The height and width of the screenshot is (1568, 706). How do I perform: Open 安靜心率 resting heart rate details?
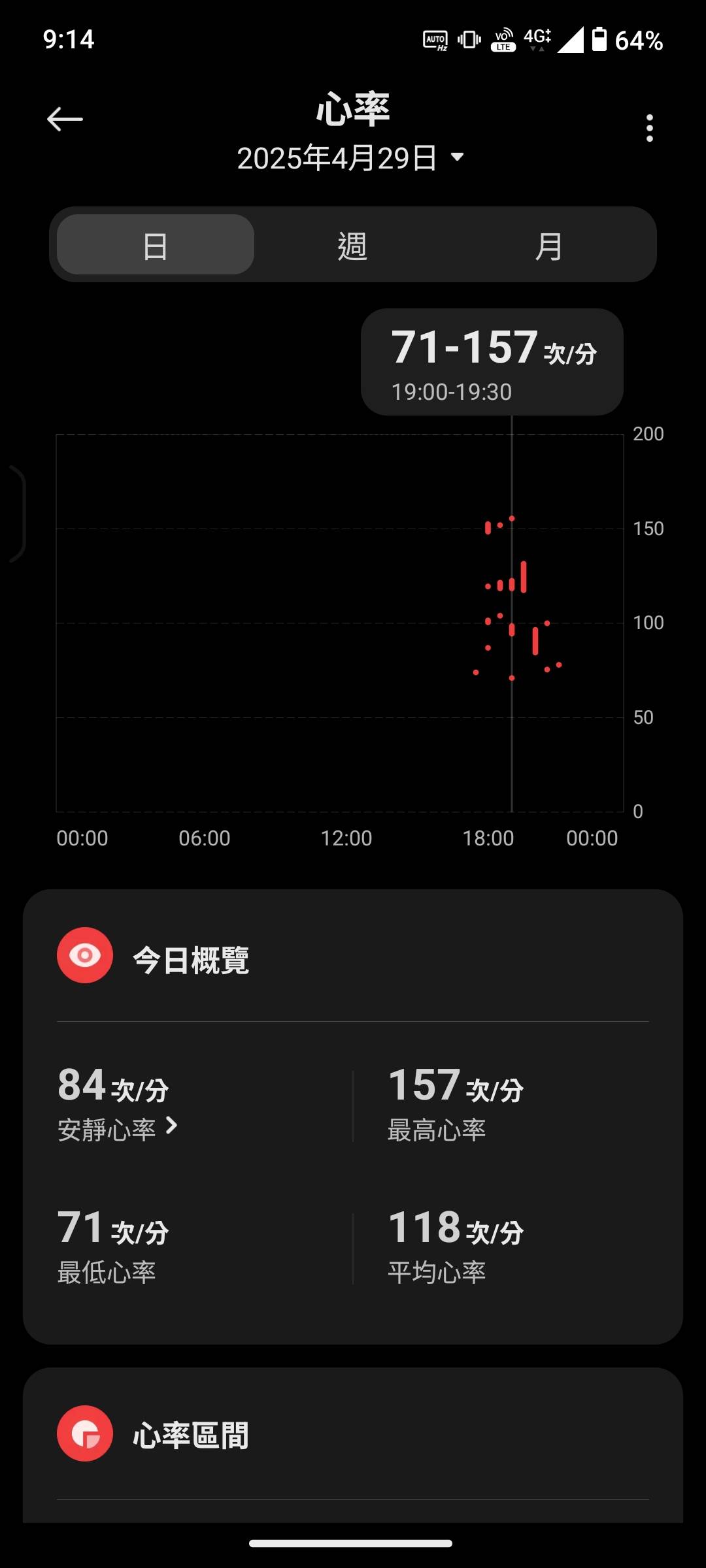[x=118, y=1130]
